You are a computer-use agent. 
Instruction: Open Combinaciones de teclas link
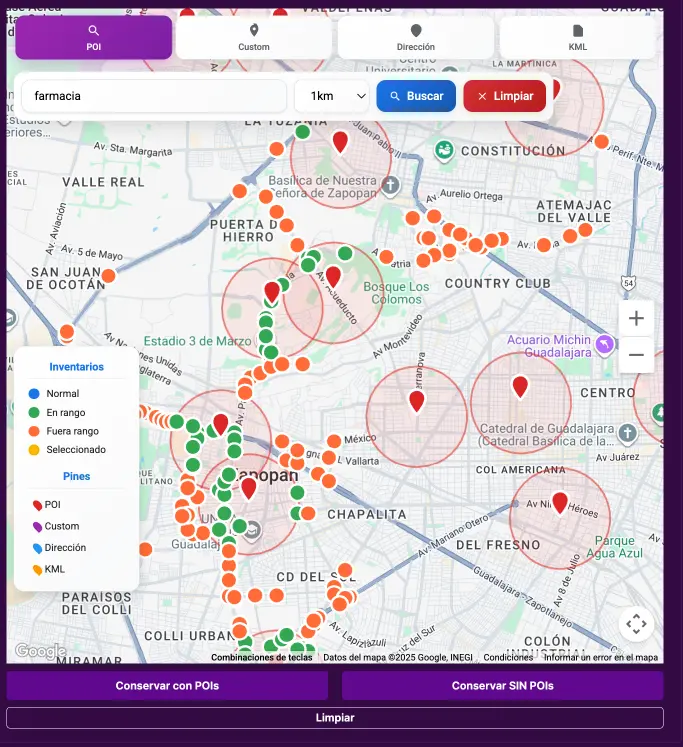[x=261, y=657]
